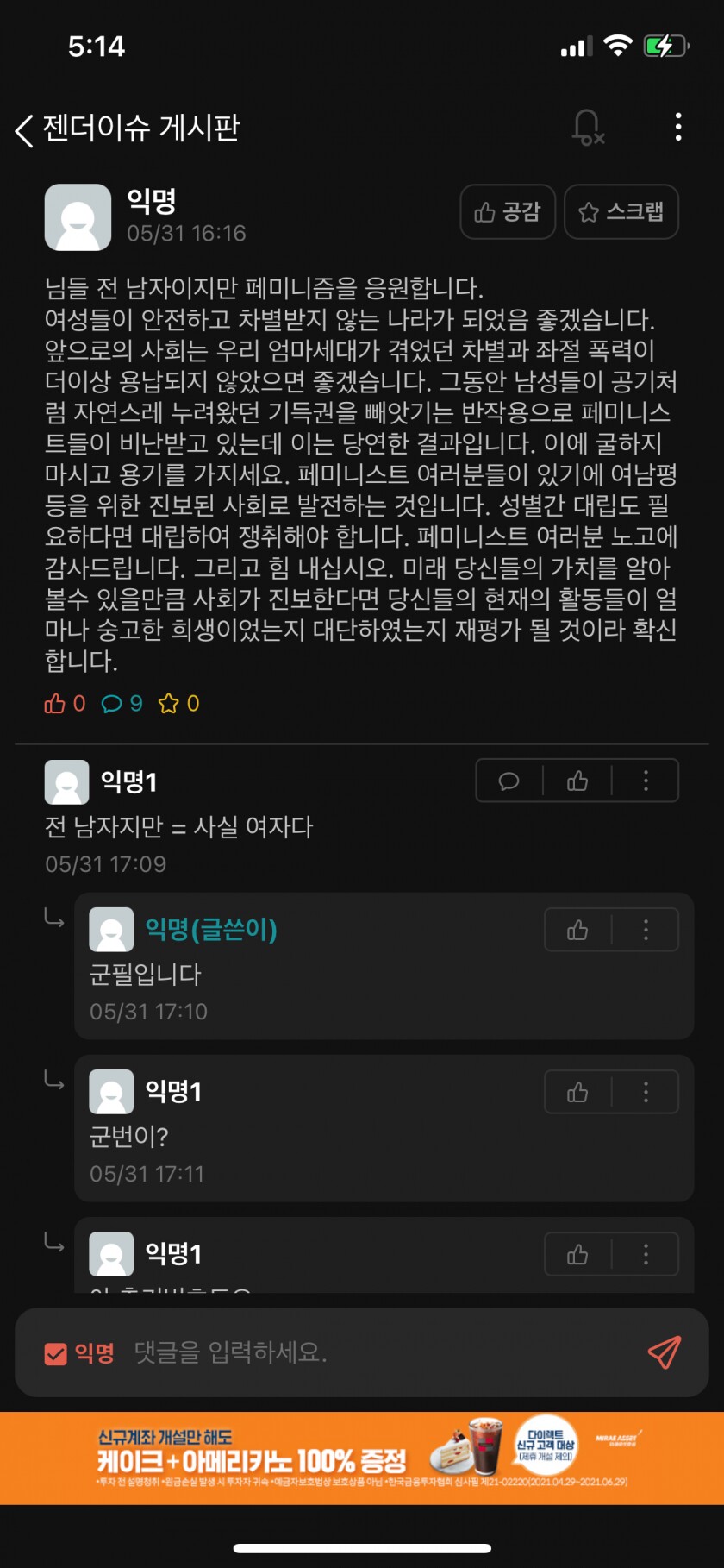This screenshot has width=724, height=1568.
Task: Open more options for "군필입니다" reply
Action: coord(646,930)
